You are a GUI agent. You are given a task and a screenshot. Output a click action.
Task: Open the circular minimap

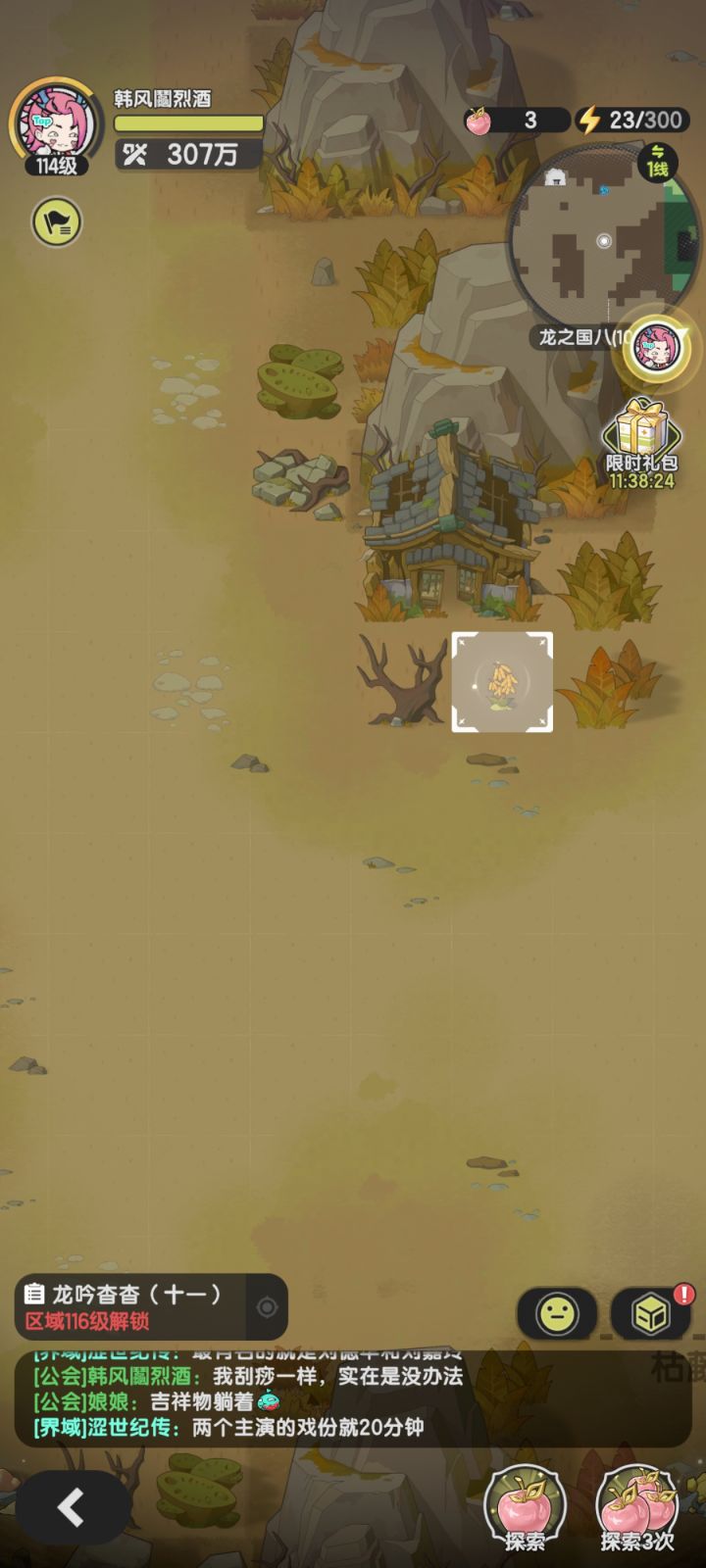click(x=605, y=240)
